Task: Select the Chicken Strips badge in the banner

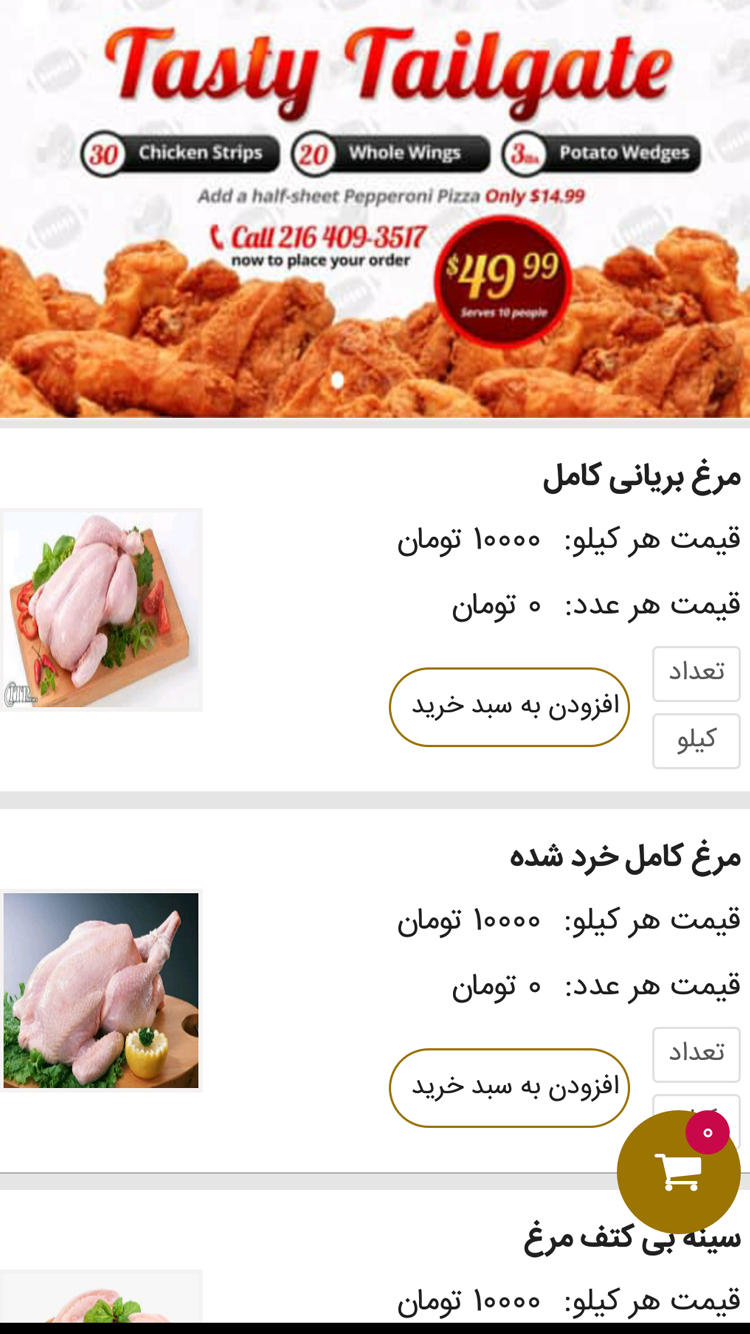Action: point(180,152)
